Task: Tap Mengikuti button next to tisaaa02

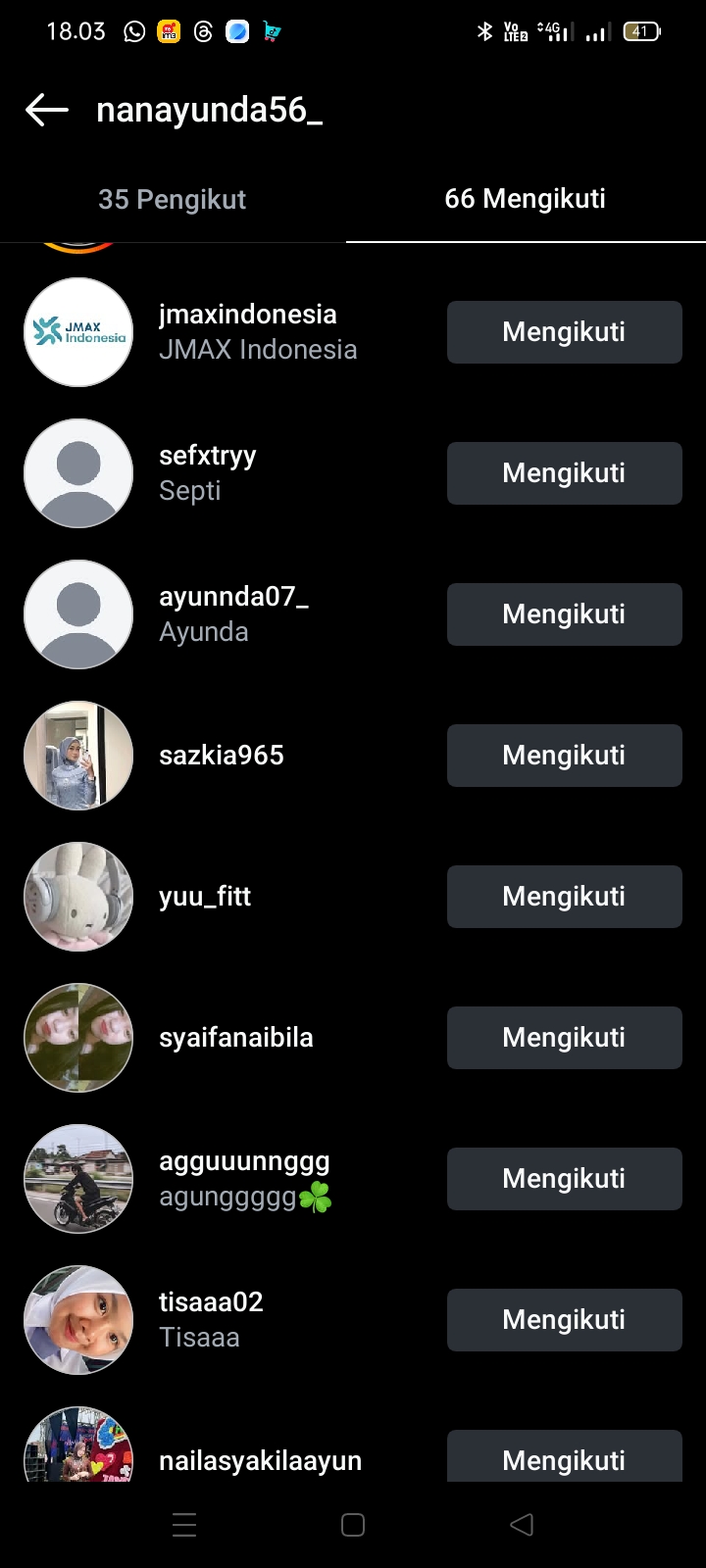Action: tap(564, 1320)
